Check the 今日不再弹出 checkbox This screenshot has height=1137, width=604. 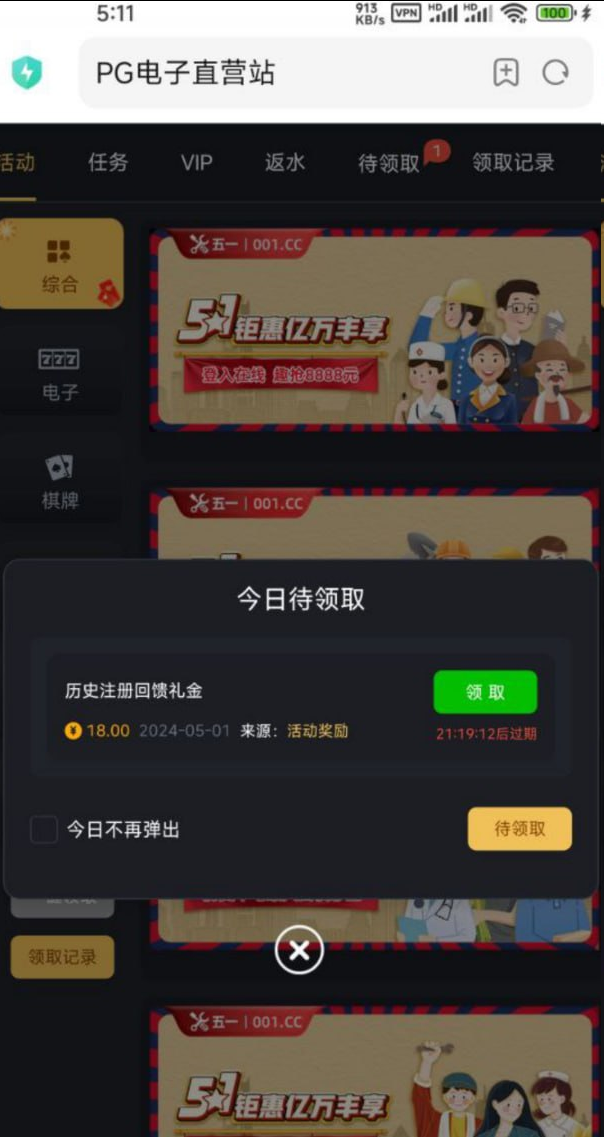click(x=44, y=829)
